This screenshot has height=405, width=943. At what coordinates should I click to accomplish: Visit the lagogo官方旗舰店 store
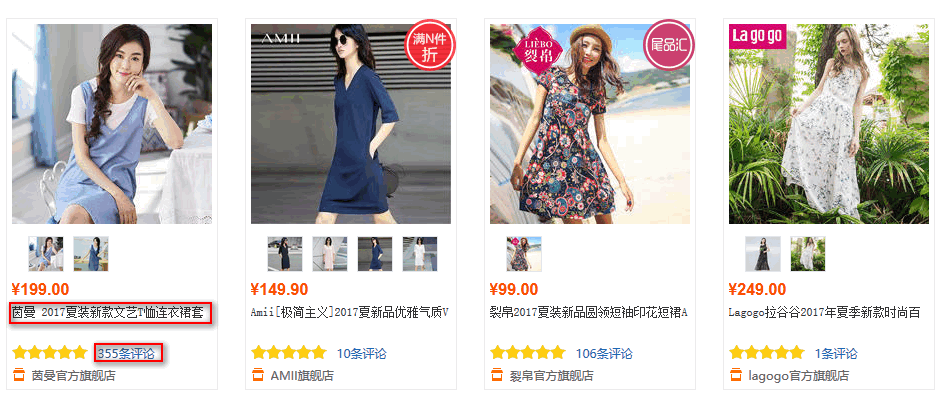(798, 376)
